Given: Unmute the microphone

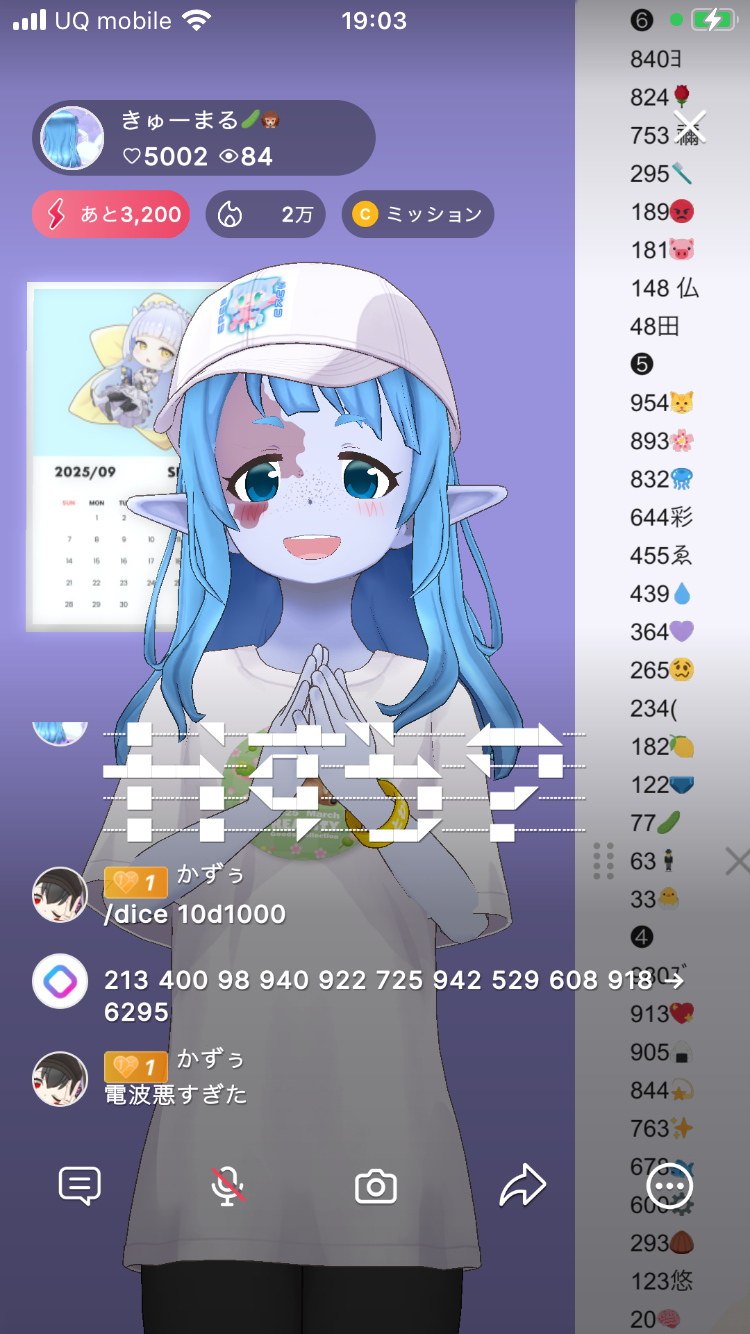Looking at the screenshot, I should [228, 1187].
